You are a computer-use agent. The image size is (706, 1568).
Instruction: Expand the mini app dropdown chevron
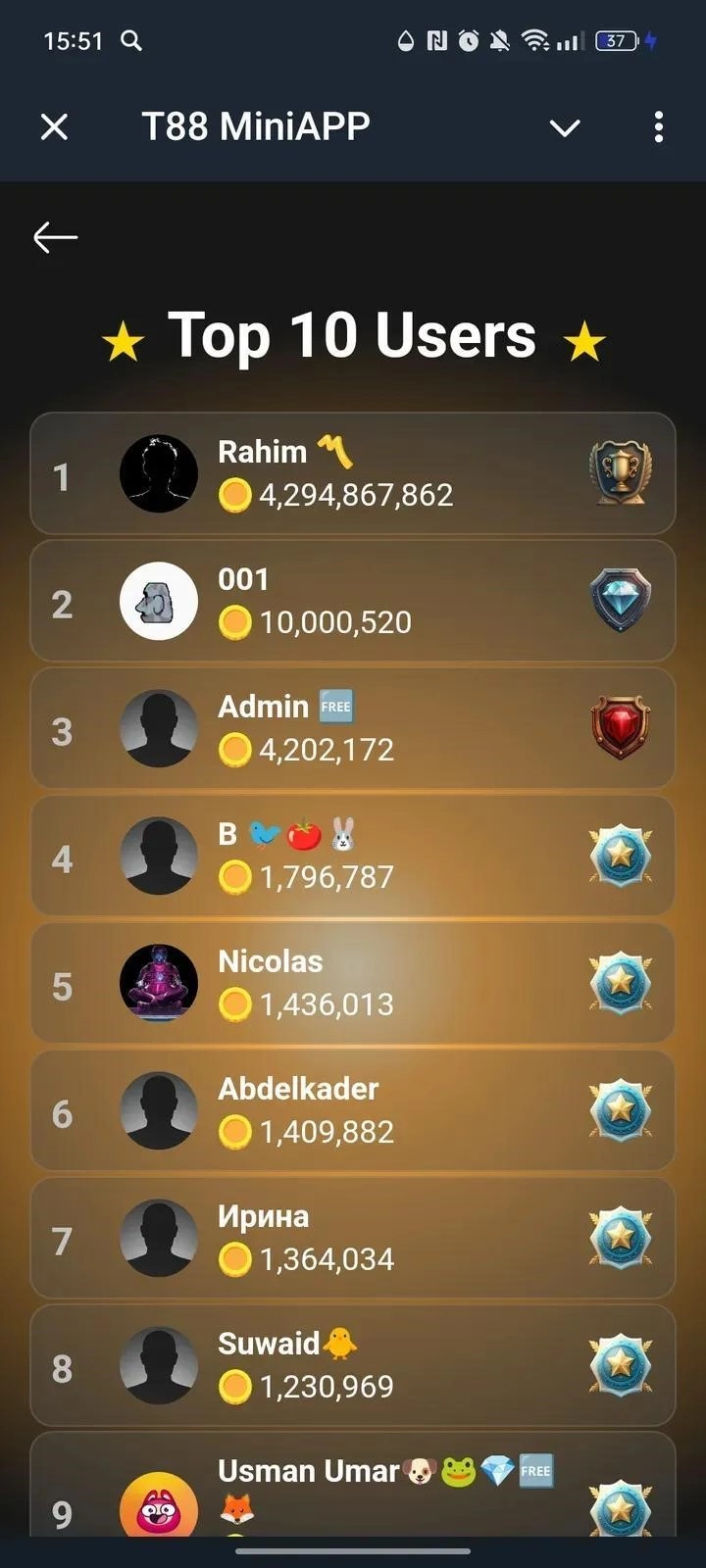point(565,127)
